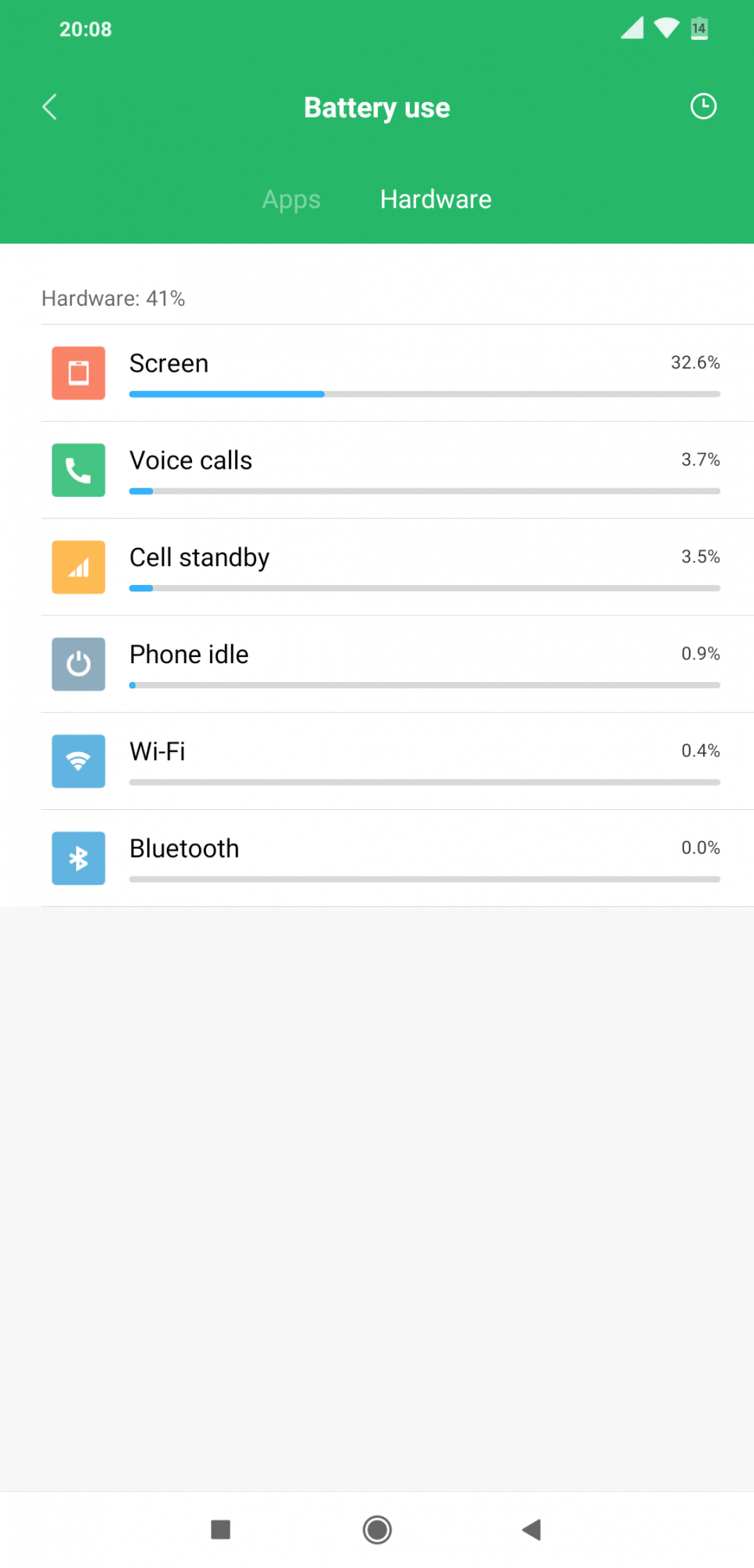View Cell standby usage details
Image resolution: width=754 pixels, height=1568 pixels.
[x=397, y=567]
